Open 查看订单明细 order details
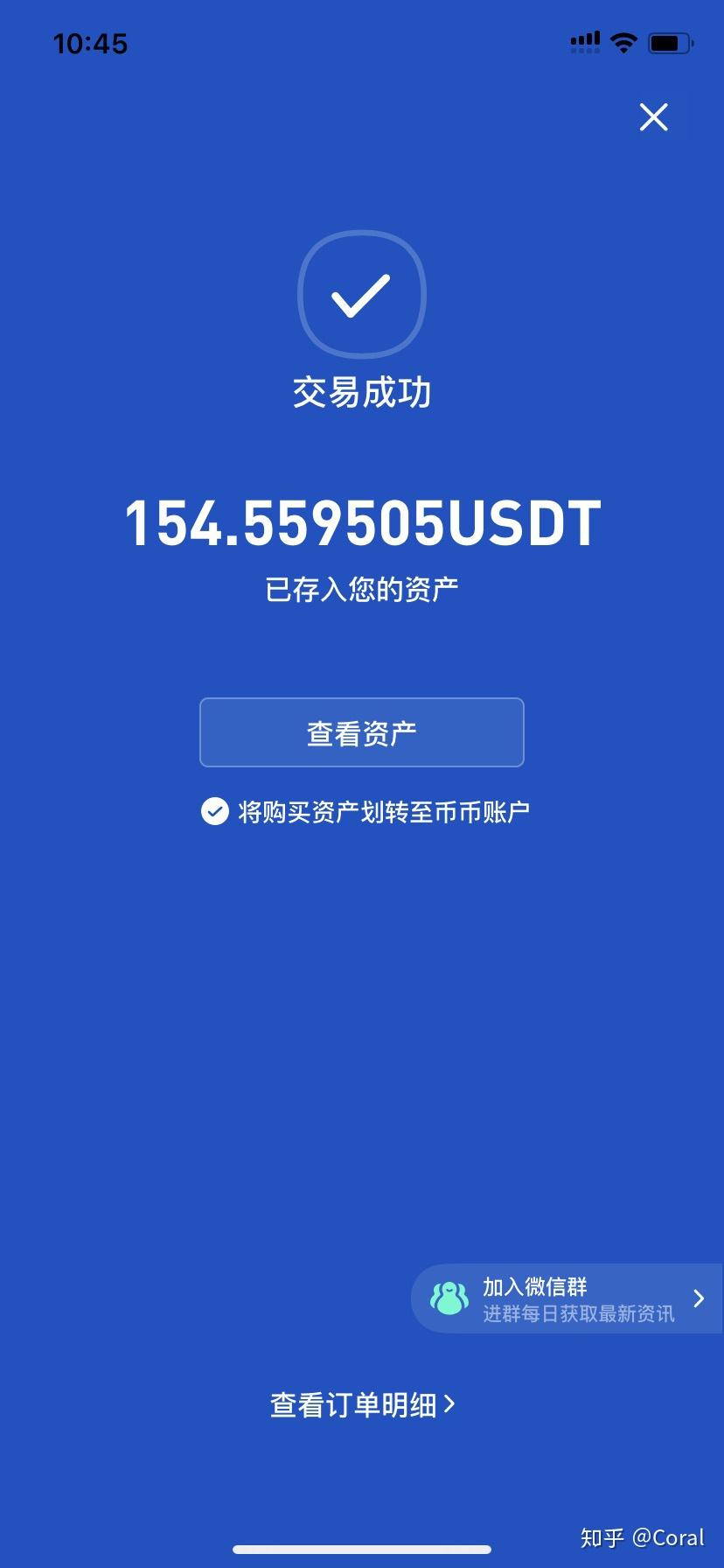The height and width of the screenshot is (1568, 724). point(354,1403)
